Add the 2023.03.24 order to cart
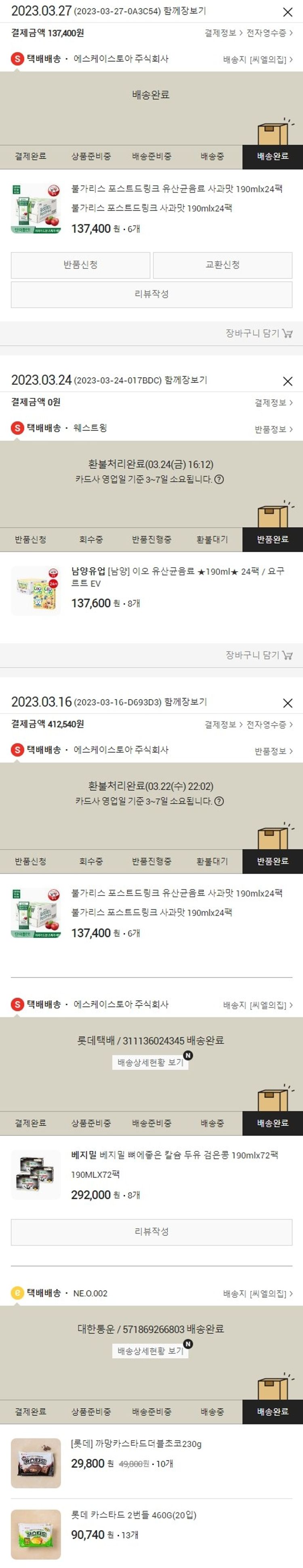Image resolution: width=303 pixels, height=1568 pixels. [259, 655]
